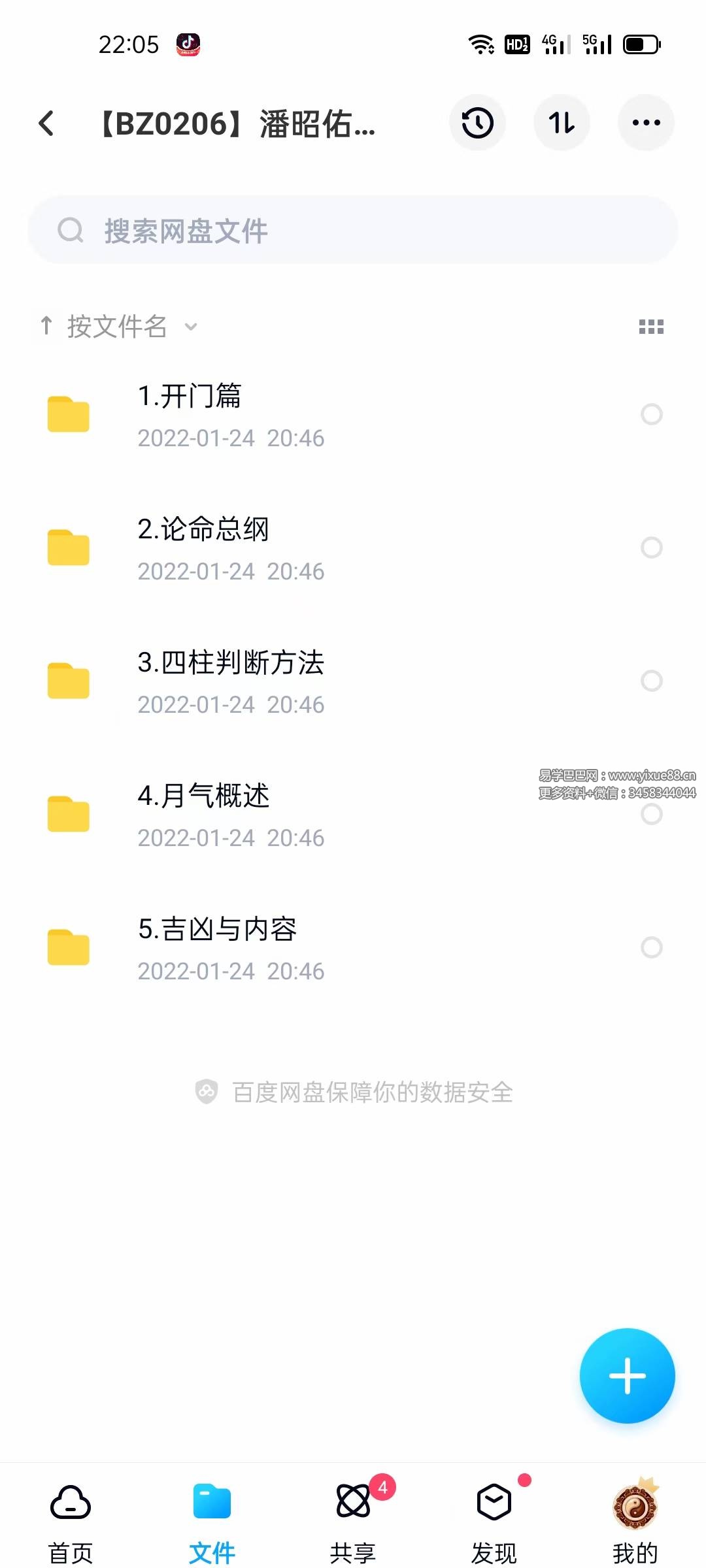Open the more options ellipsis icon
Screen dimensions: 706x1568
click(646, 123)
